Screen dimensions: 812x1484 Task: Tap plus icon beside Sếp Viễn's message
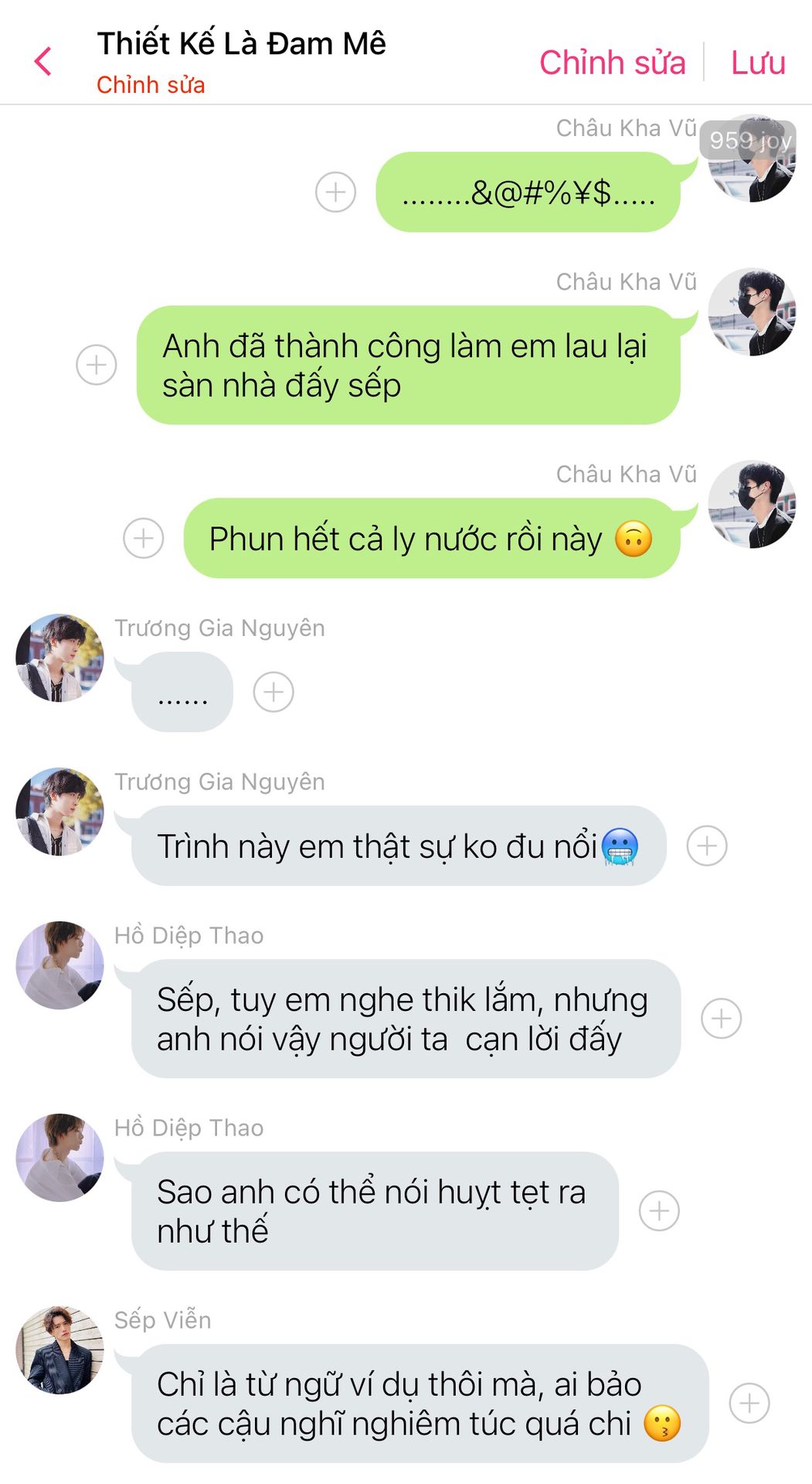coord(749,1403)
